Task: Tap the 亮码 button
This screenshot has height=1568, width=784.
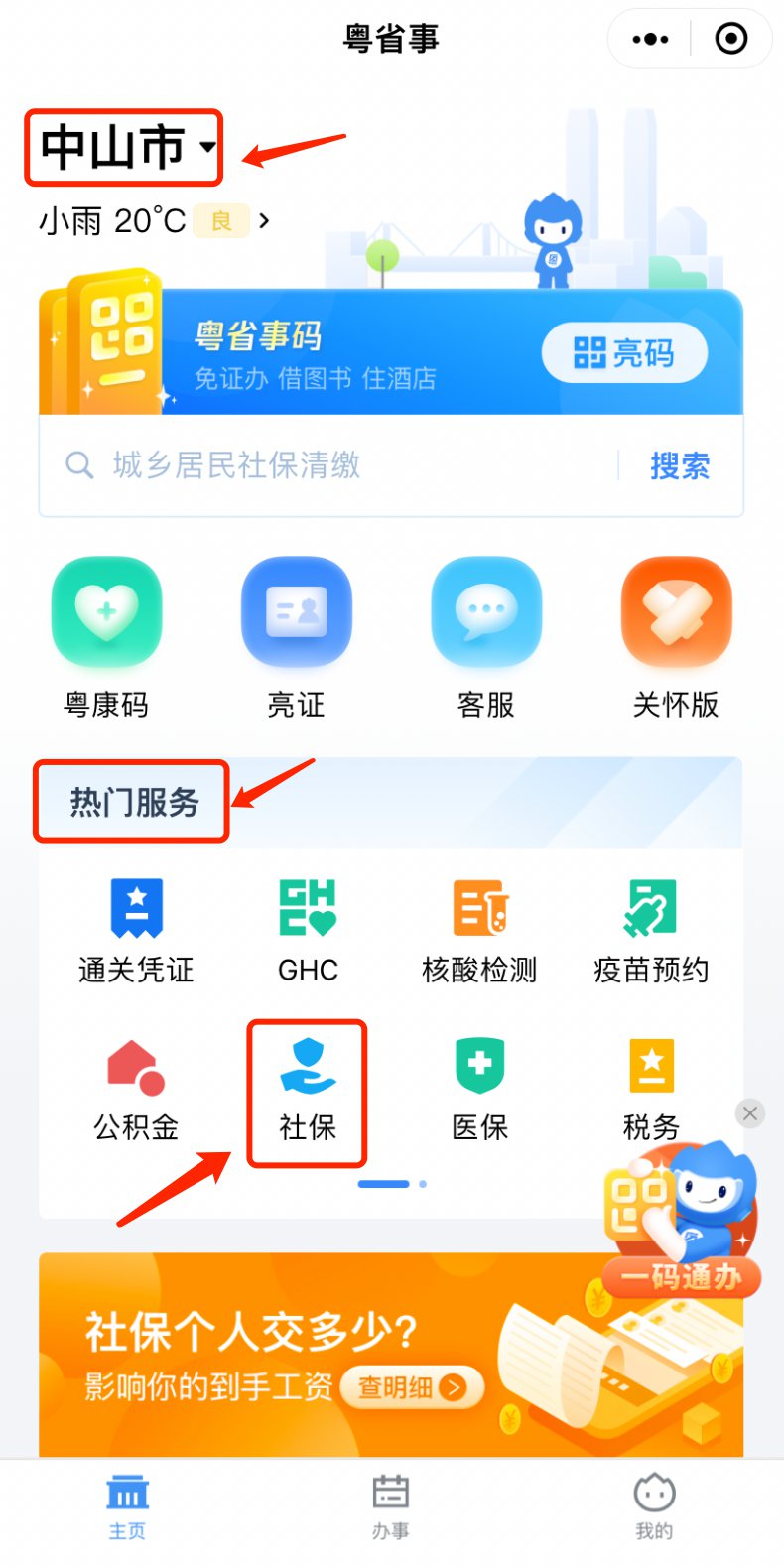Action: pos(624,353)
